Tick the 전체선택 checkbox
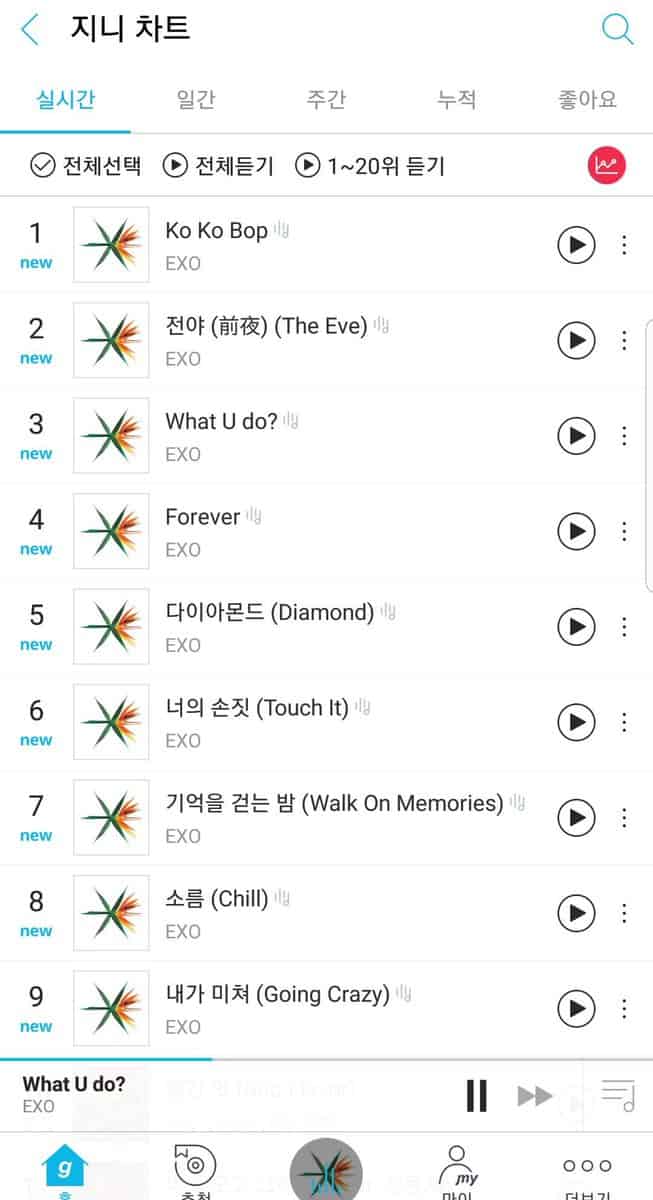 tap(43, 165)
